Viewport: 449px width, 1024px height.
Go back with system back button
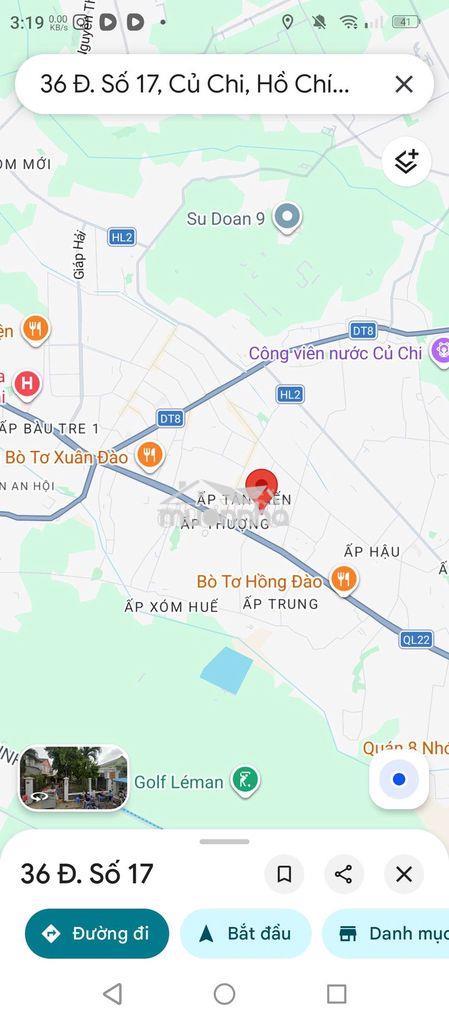(x=112, y=993)
